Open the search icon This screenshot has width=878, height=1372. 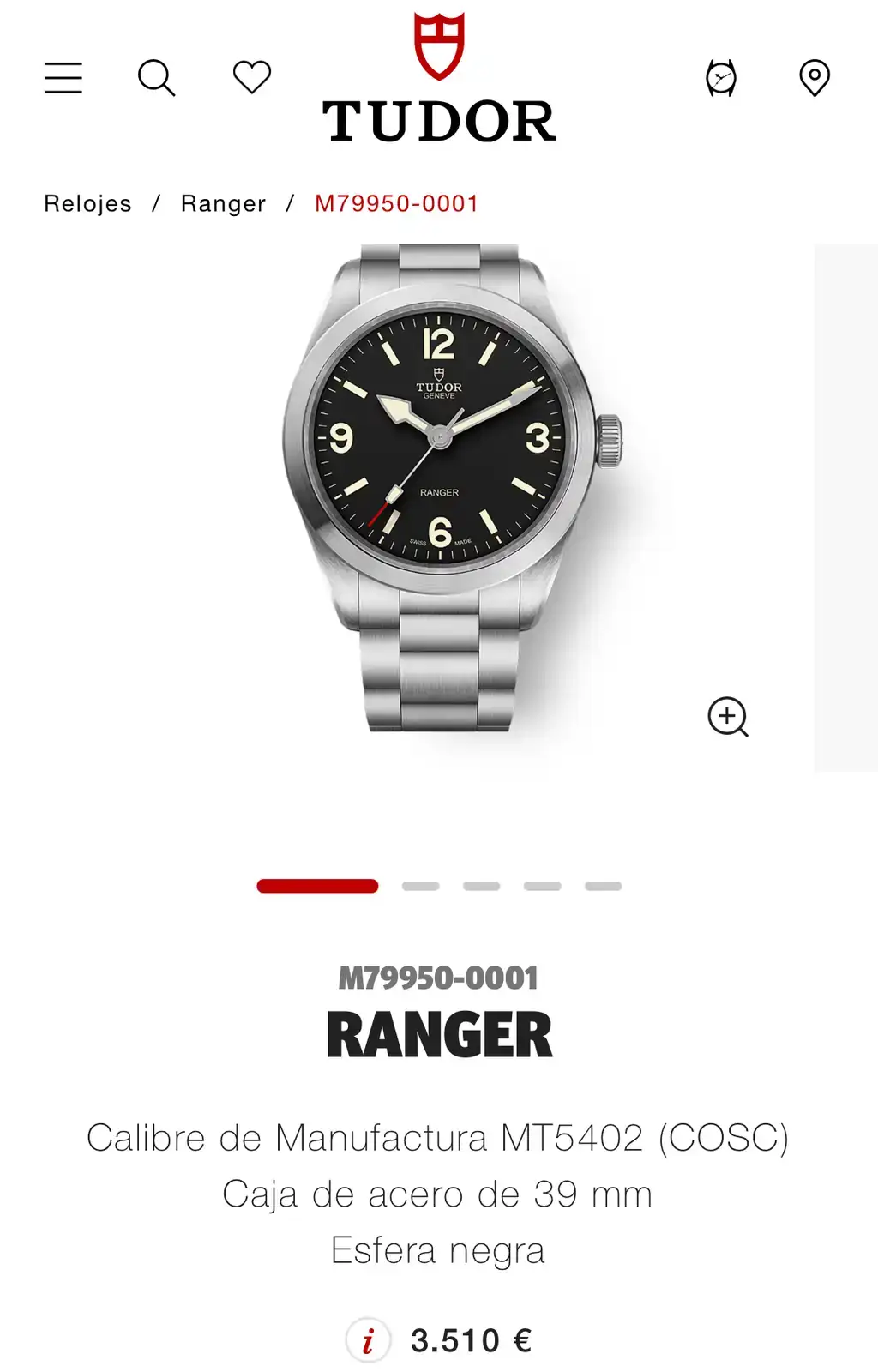click(157, 78)
